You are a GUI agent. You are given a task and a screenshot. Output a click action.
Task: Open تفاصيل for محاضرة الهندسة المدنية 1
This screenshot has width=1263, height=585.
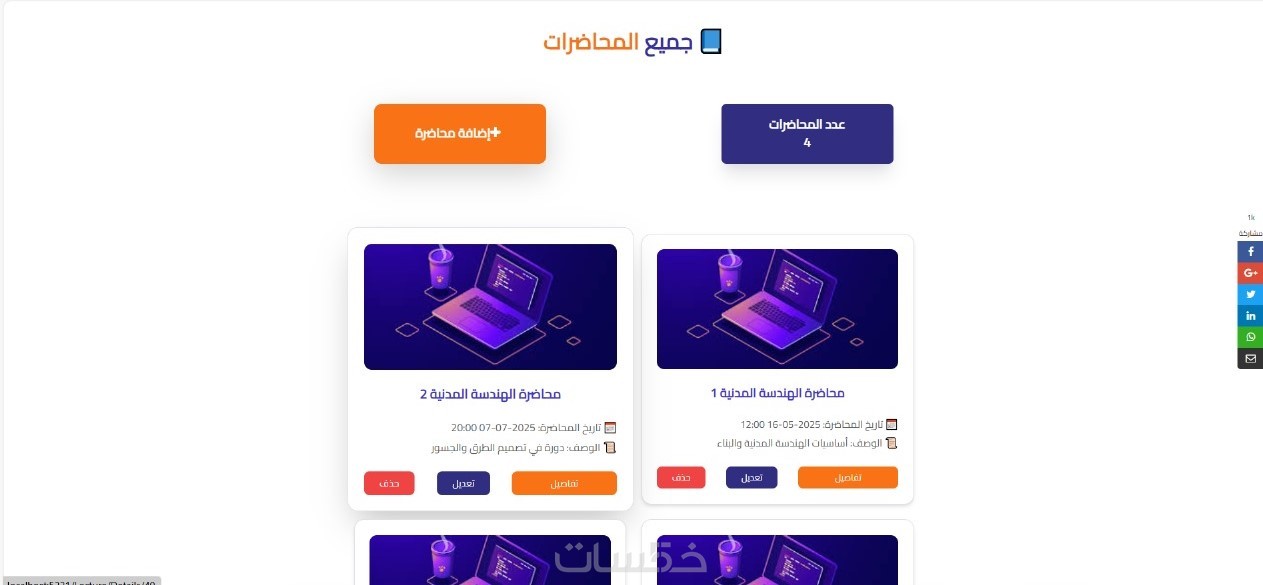(x=847, y=478)
